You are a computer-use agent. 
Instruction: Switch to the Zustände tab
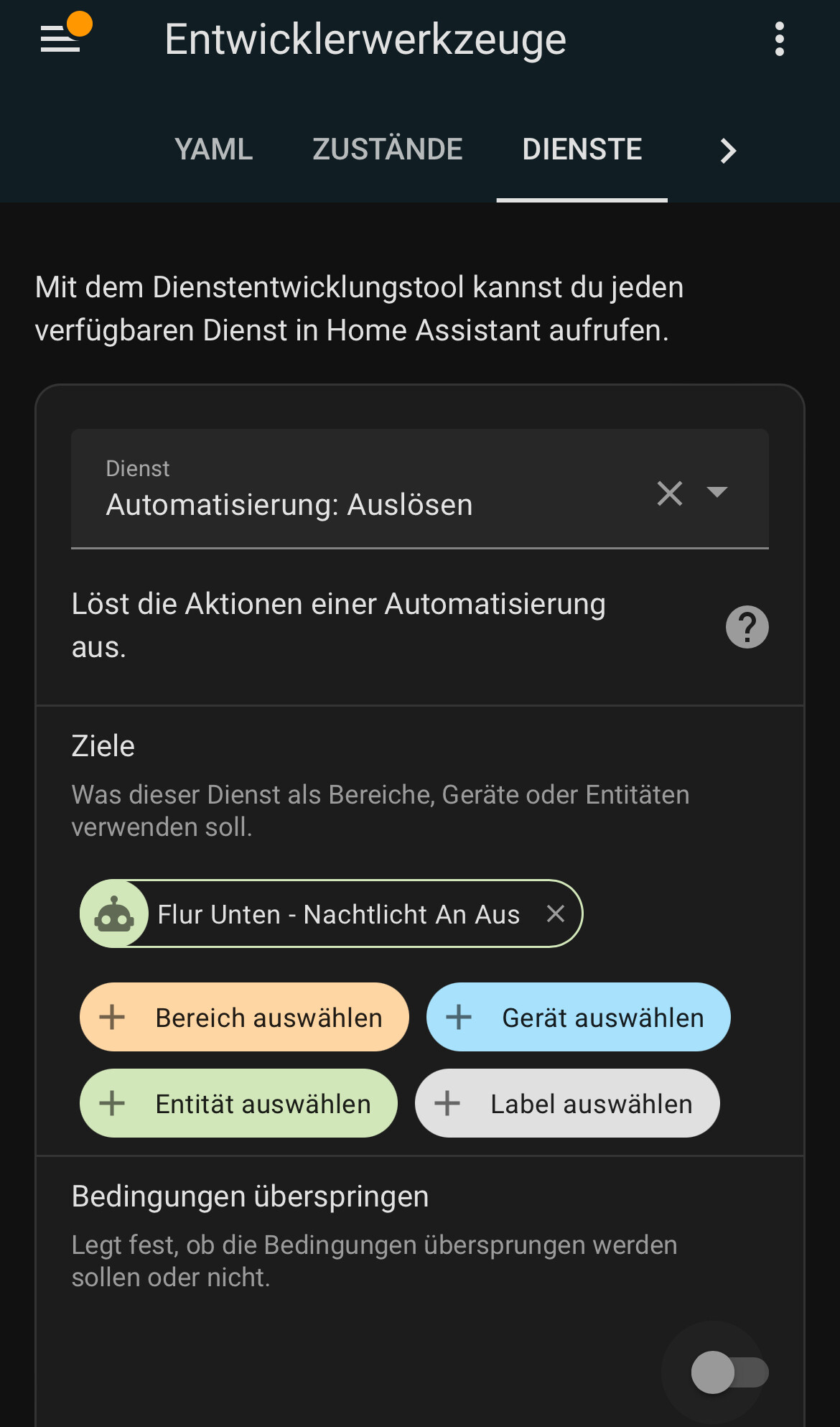388,149
